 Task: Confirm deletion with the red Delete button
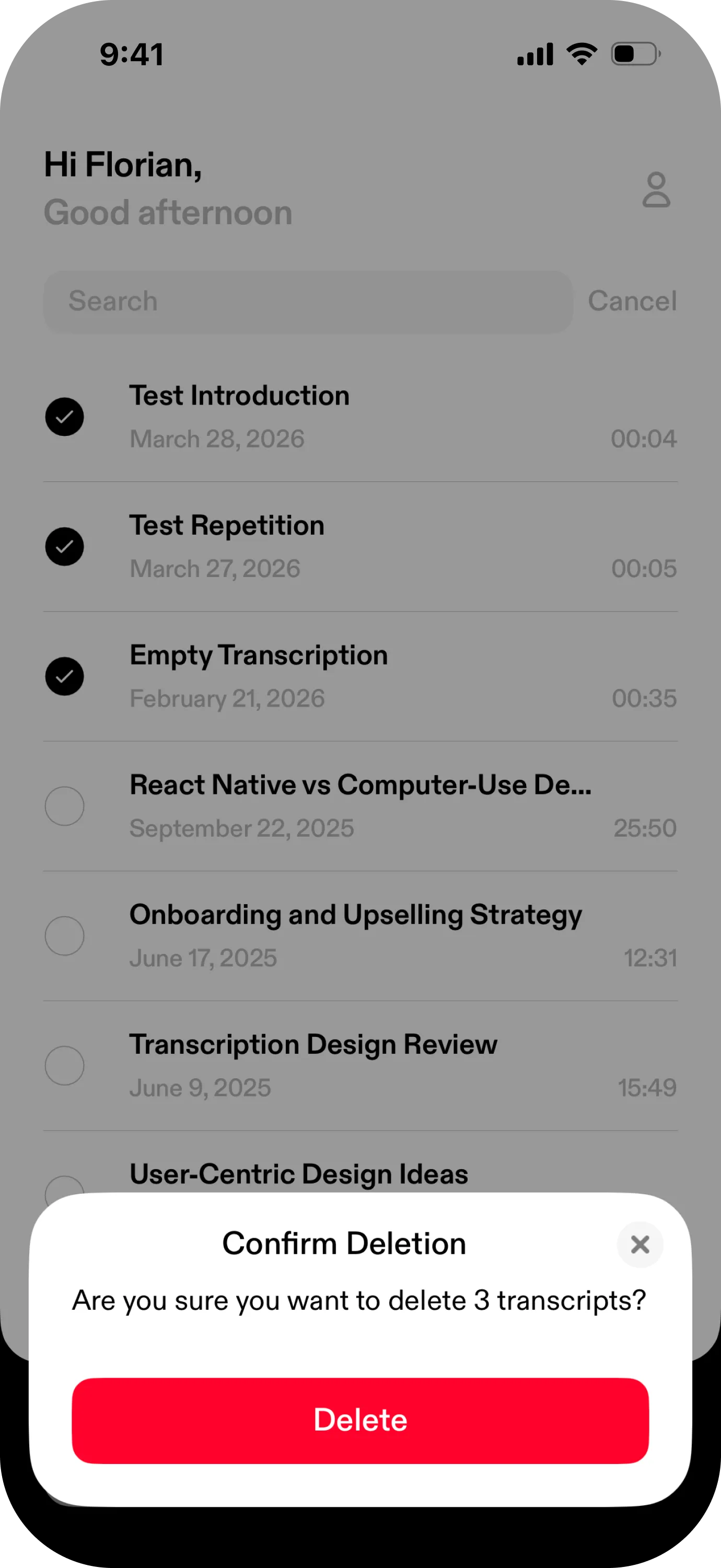360,1420
